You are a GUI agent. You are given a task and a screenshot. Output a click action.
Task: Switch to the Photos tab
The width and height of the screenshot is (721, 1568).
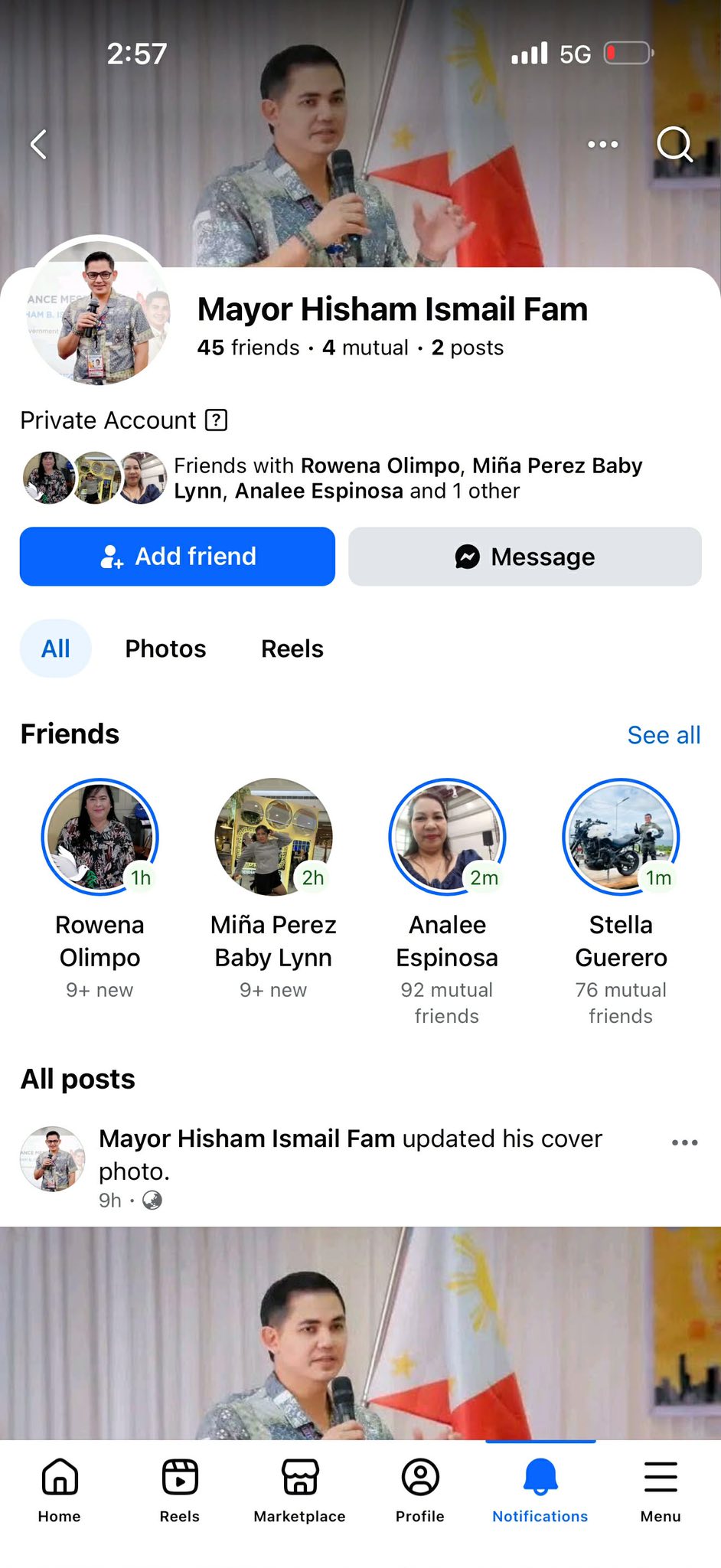pyautogui.click(x=165, y=648)
